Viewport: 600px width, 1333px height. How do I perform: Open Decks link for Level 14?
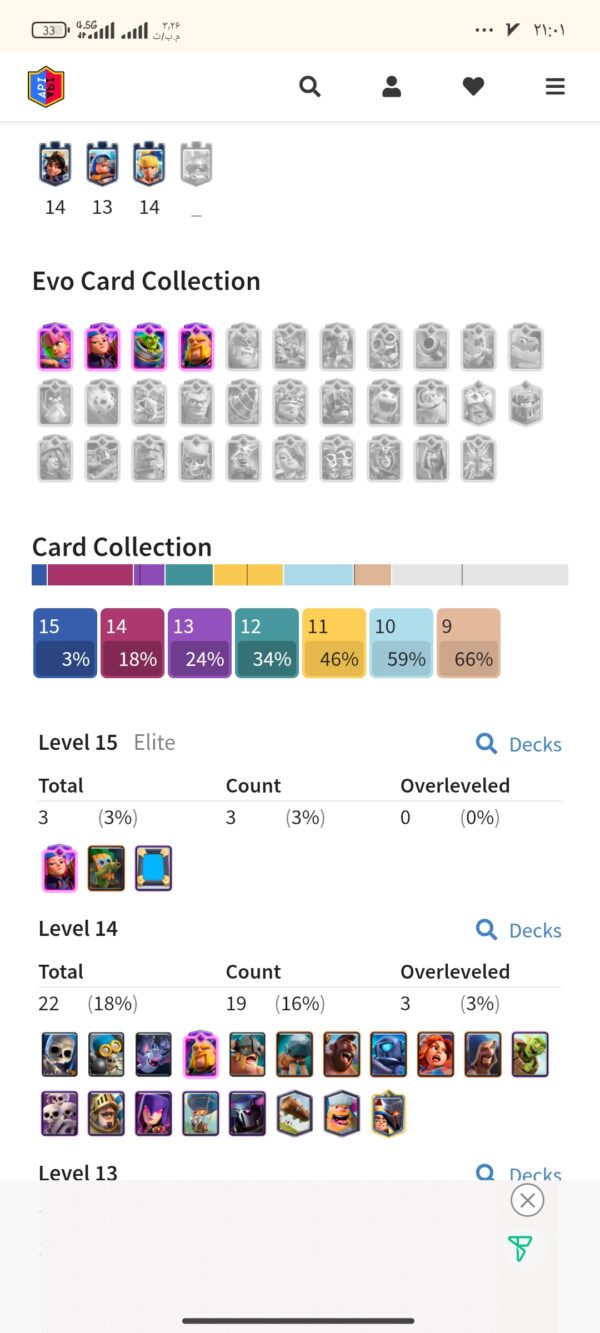point(519,930)
